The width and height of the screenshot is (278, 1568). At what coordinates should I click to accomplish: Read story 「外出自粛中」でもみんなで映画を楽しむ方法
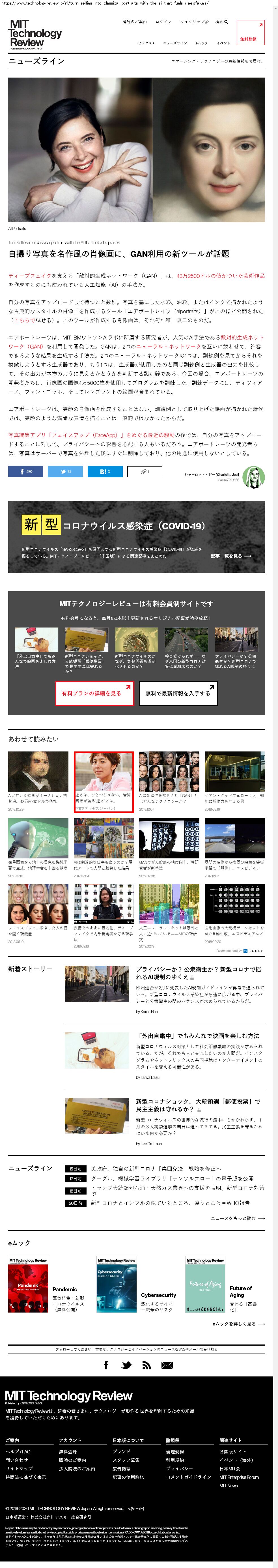[x=197, y=1036]
